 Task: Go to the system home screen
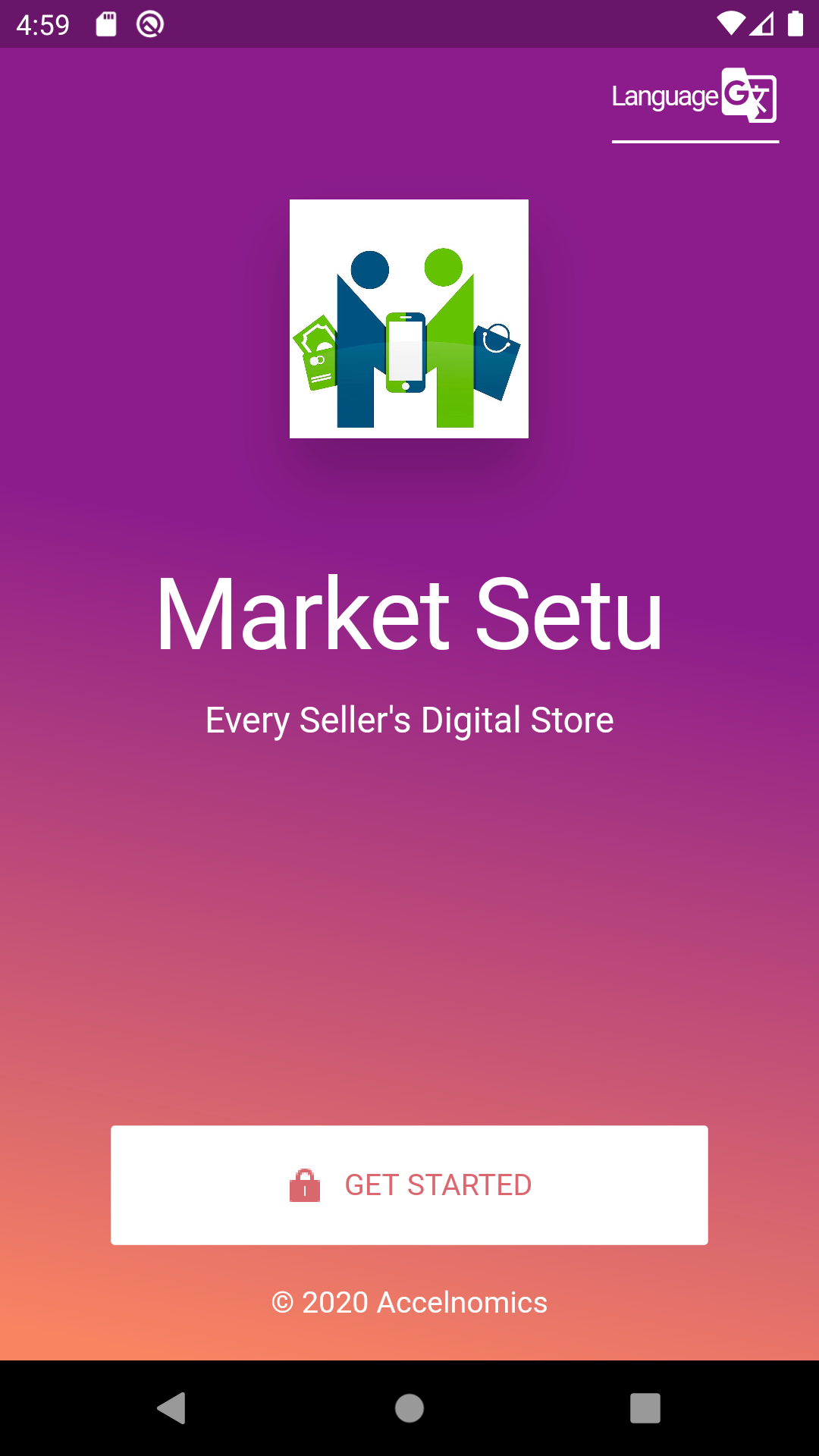click(409, 1408)
